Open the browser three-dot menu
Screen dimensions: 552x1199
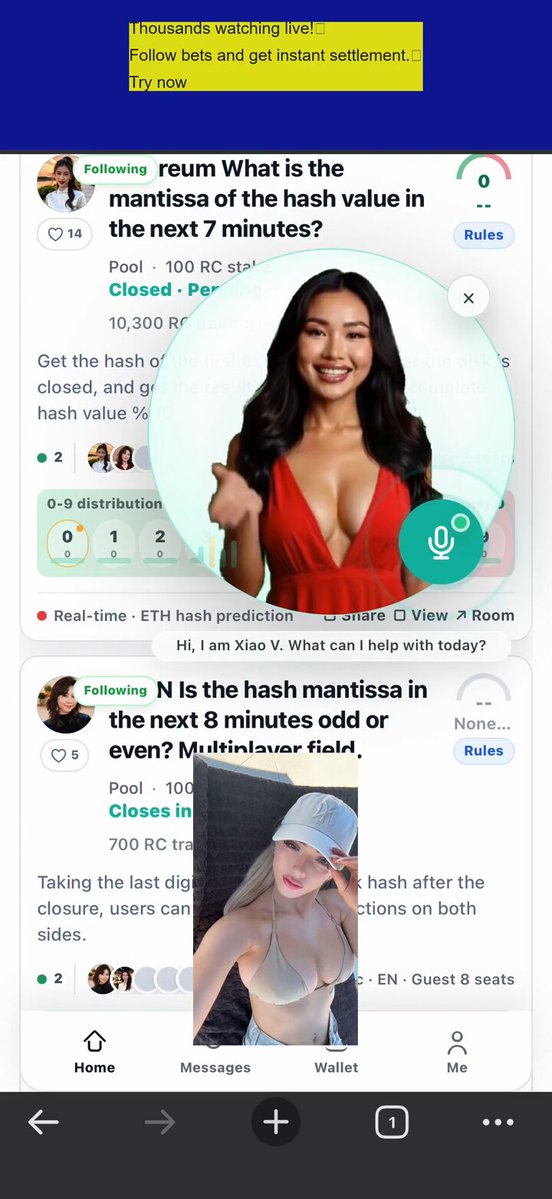498,1123
